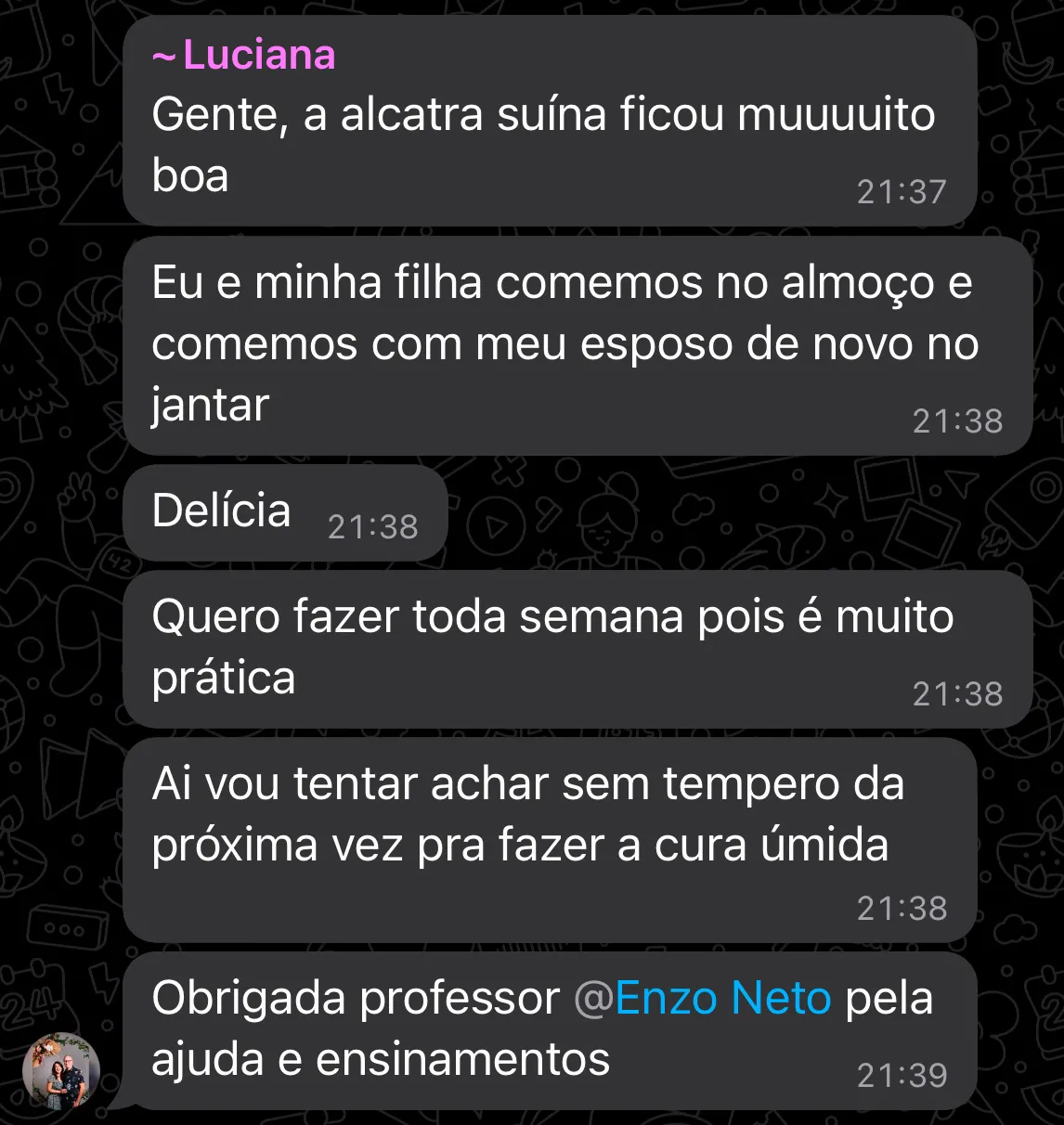Open the sender's profile photo
This screenshot has width=1064, height=1125.
click(x=60, y=1071)
